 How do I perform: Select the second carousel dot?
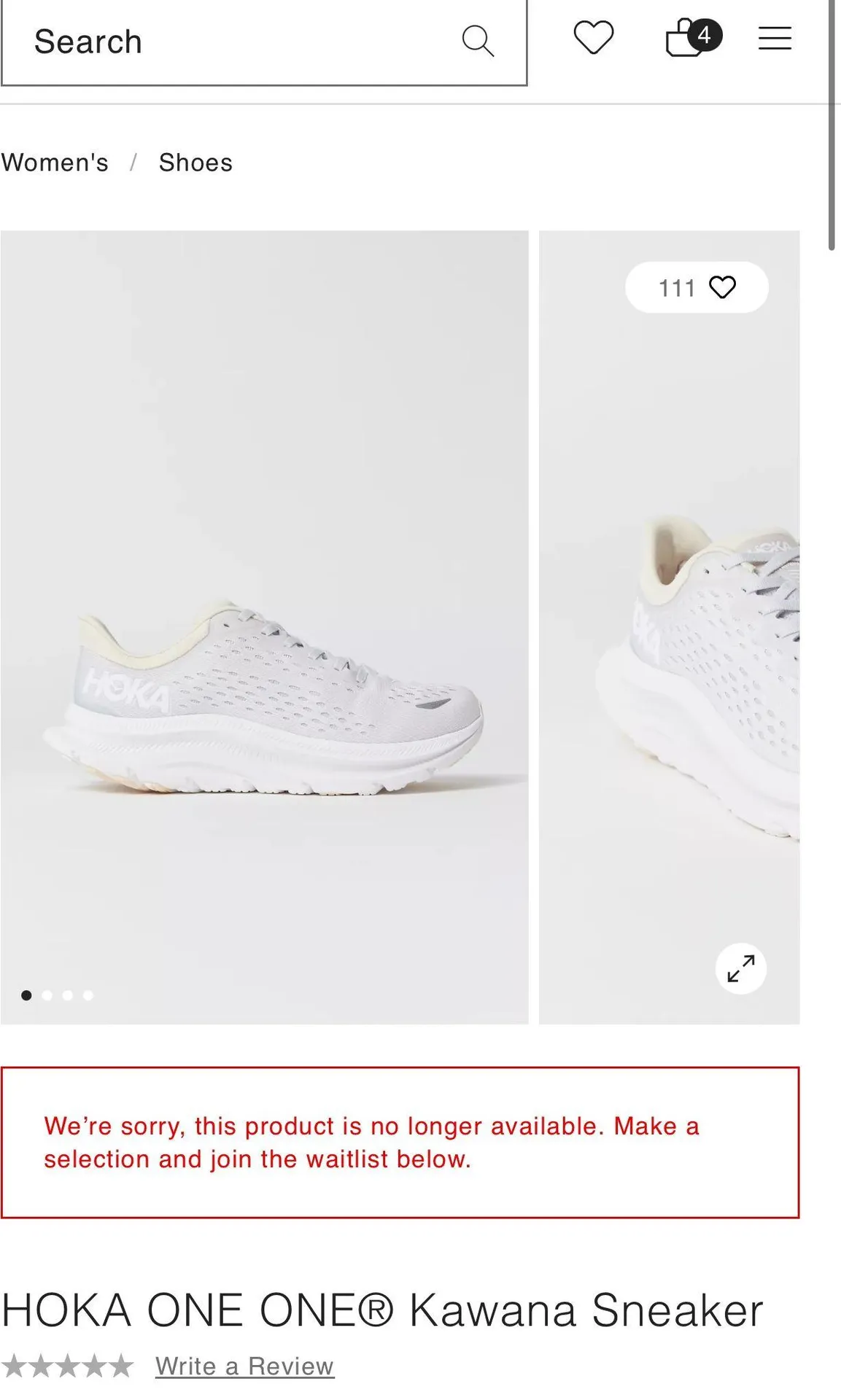point(47,995)
